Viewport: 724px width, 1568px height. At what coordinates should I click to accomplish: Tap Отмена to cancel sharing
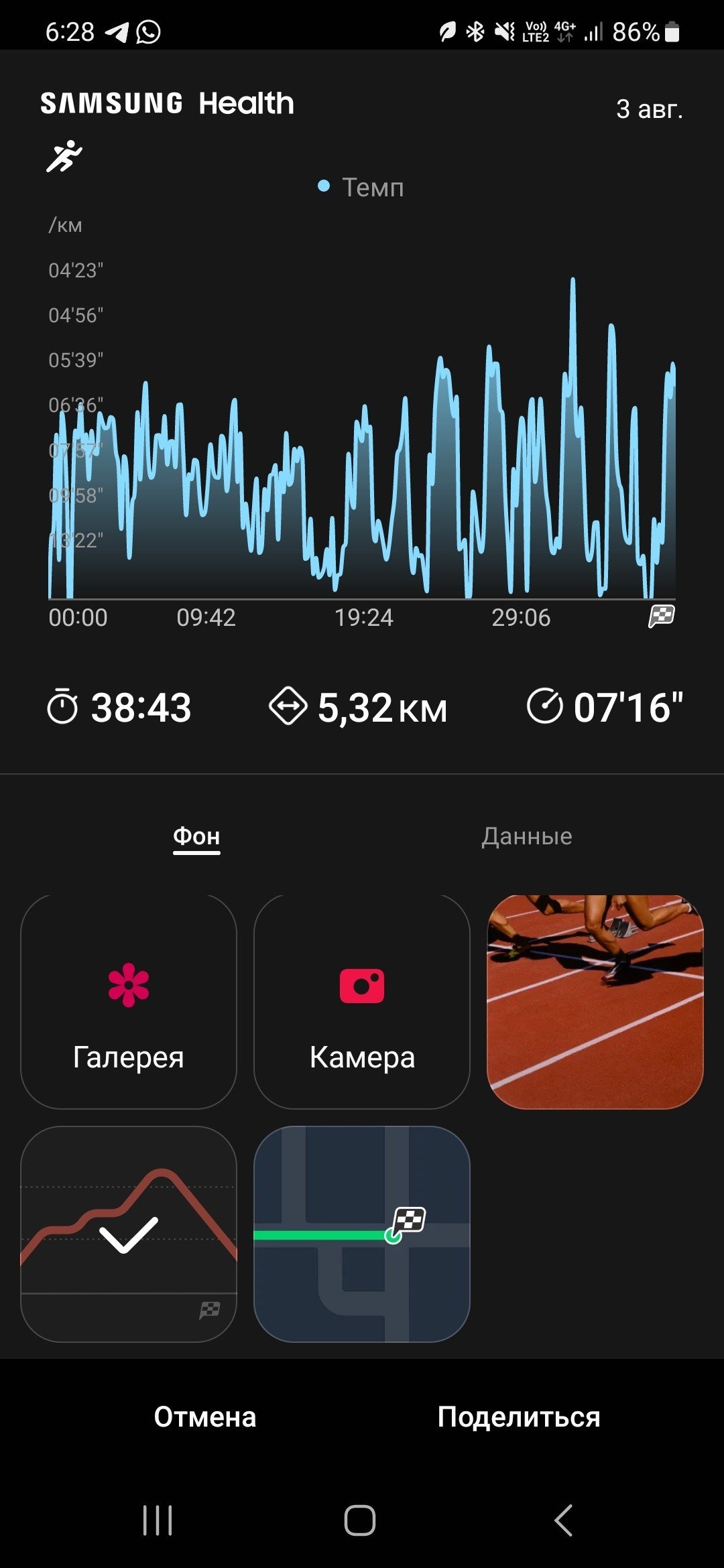(205, 1417)
